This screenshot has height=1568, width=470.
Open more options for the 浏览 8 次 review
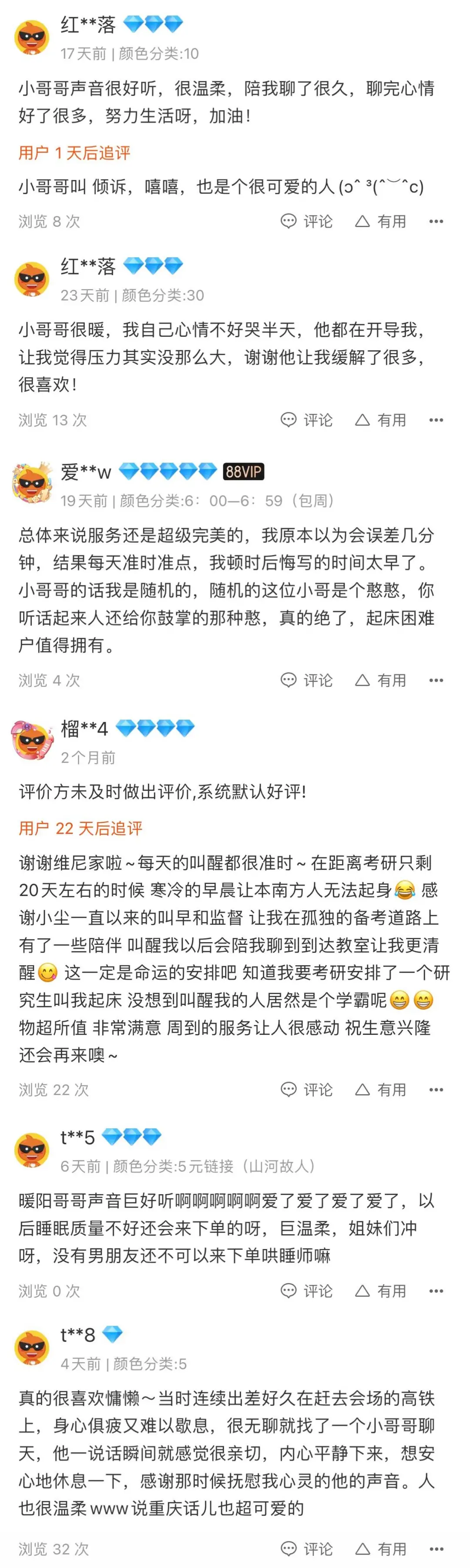pyautogui.click(x=436, y=221)
